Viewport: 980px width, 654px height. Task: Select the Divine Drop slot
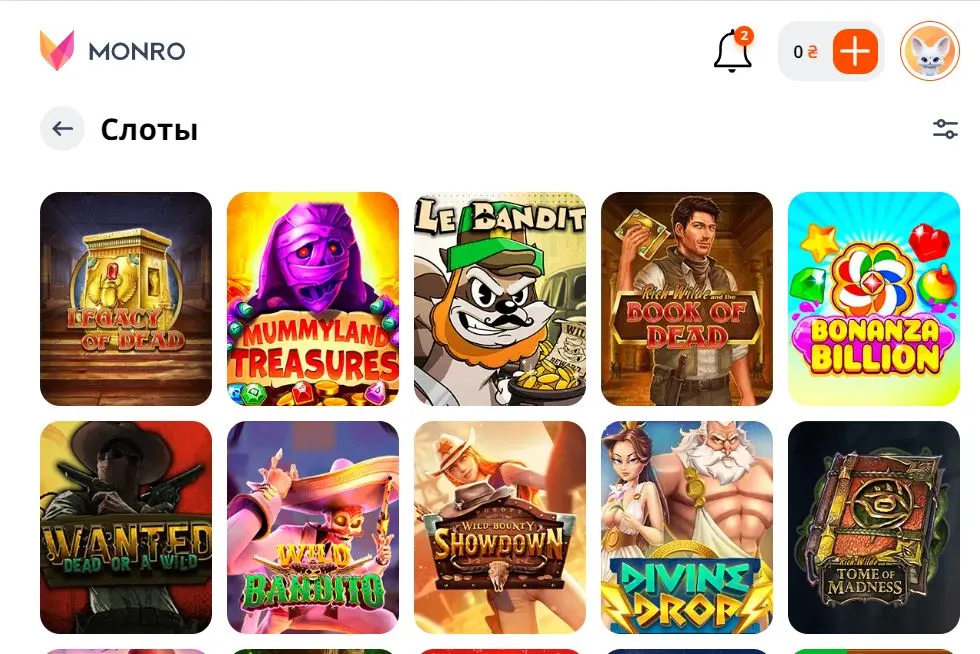click(687, 527)
